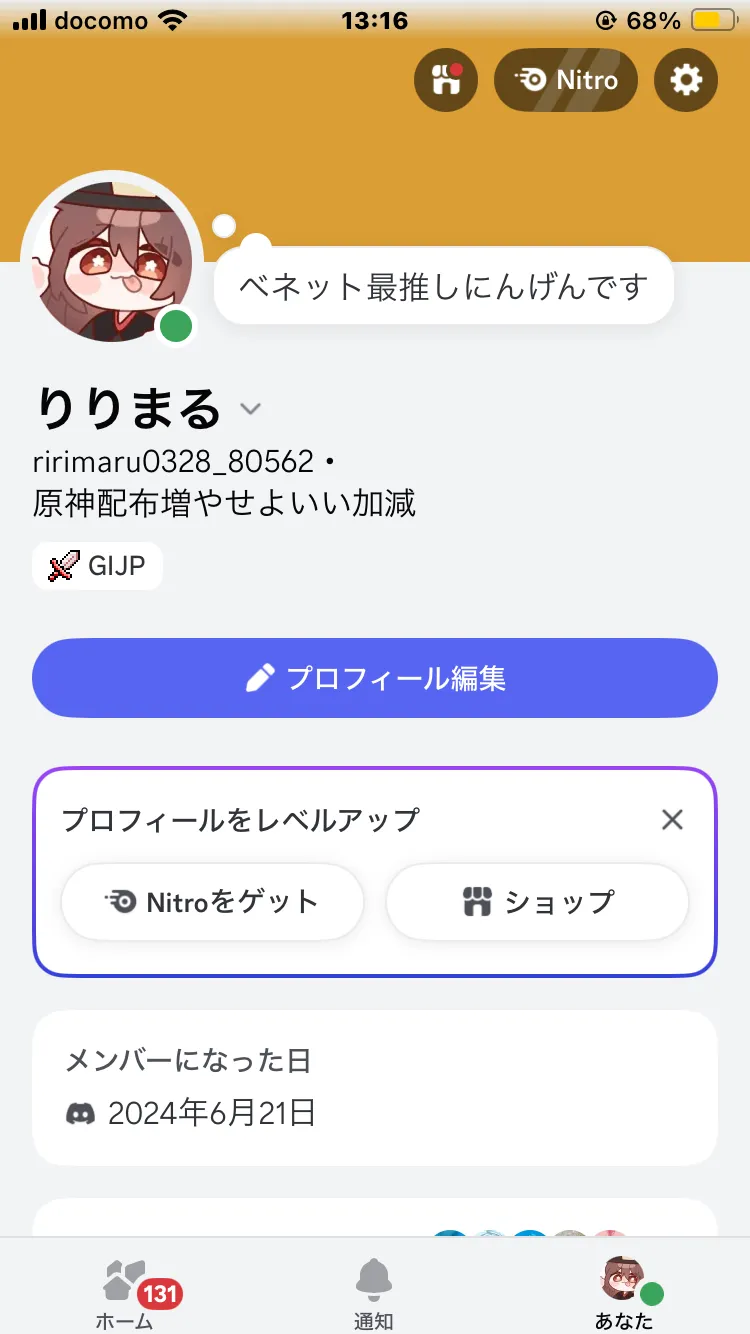
Task: Tap the Nitro button at the top
Action: [x=566, y=80]
